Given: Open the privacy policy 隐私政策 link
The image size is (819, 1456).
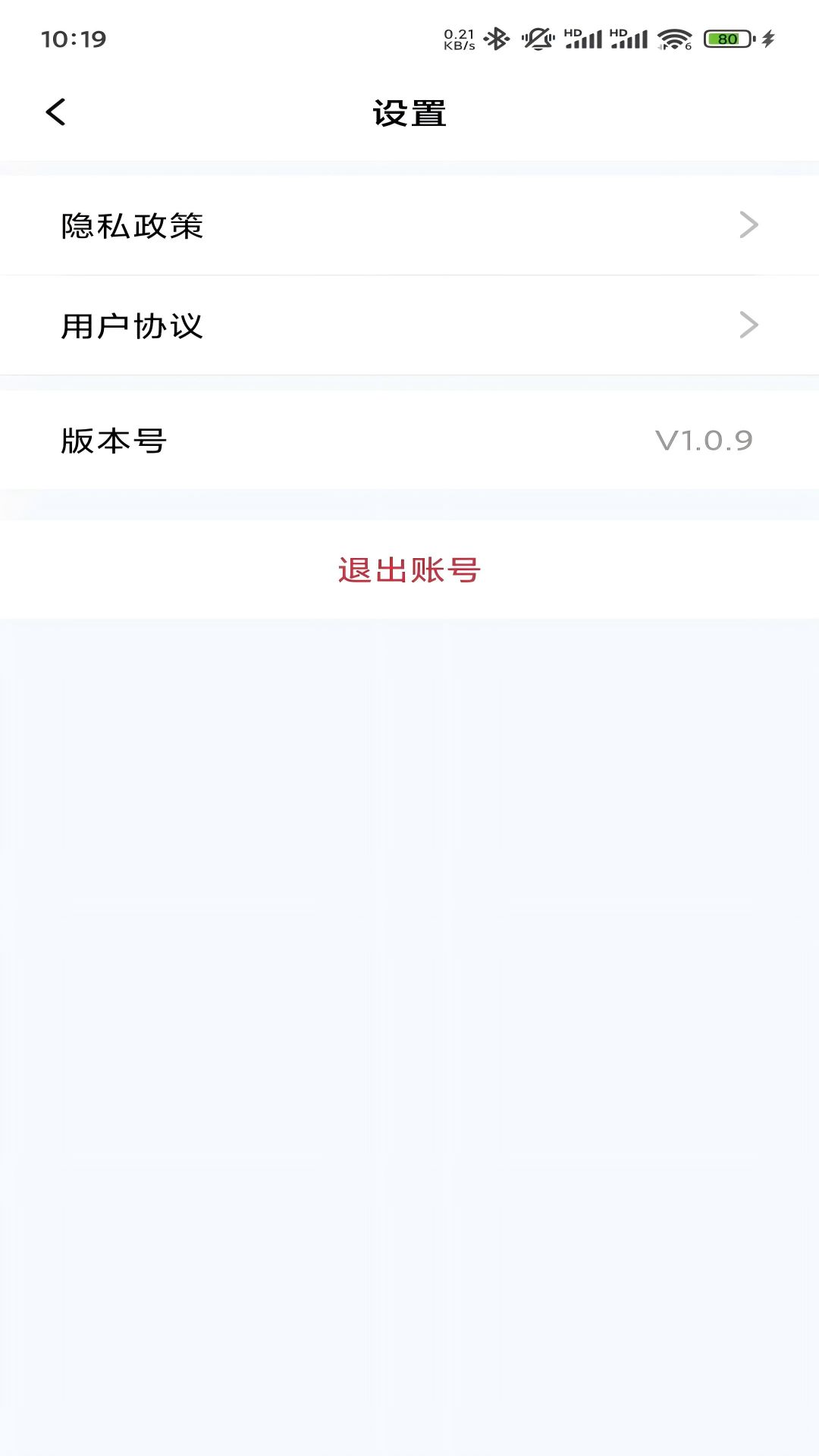Looking at the screenshot, I should click(132, 224).
